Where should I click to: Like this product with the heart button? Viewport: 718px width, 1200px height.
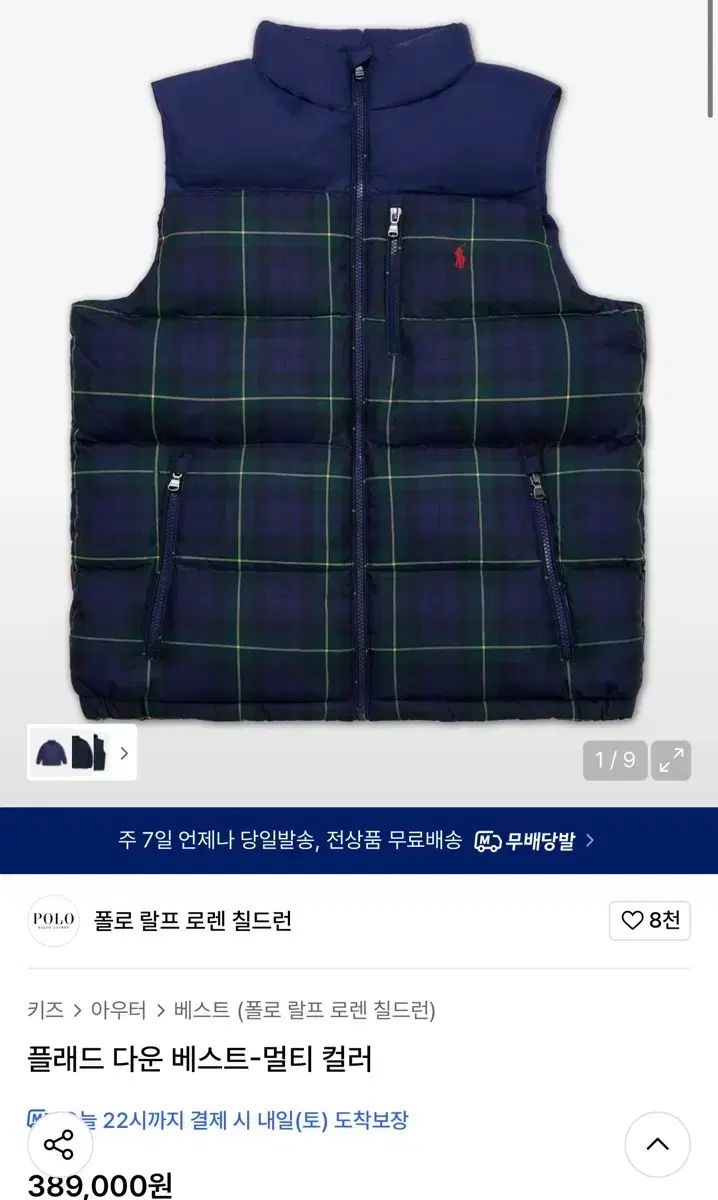click(x=649, y=921)
